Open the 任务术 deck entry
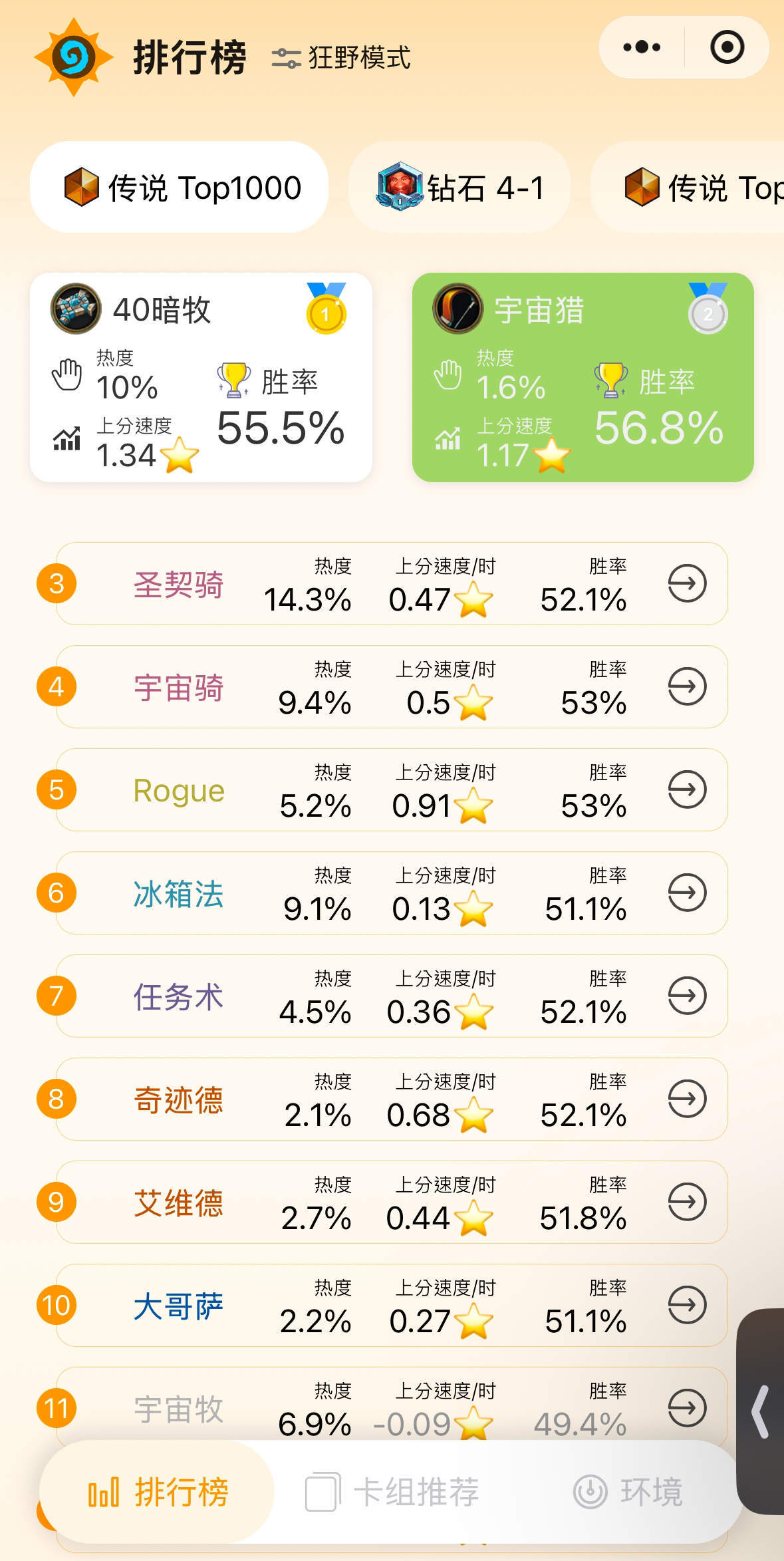The width and height of the screenshot is (784, 1561). pos(391,996)
